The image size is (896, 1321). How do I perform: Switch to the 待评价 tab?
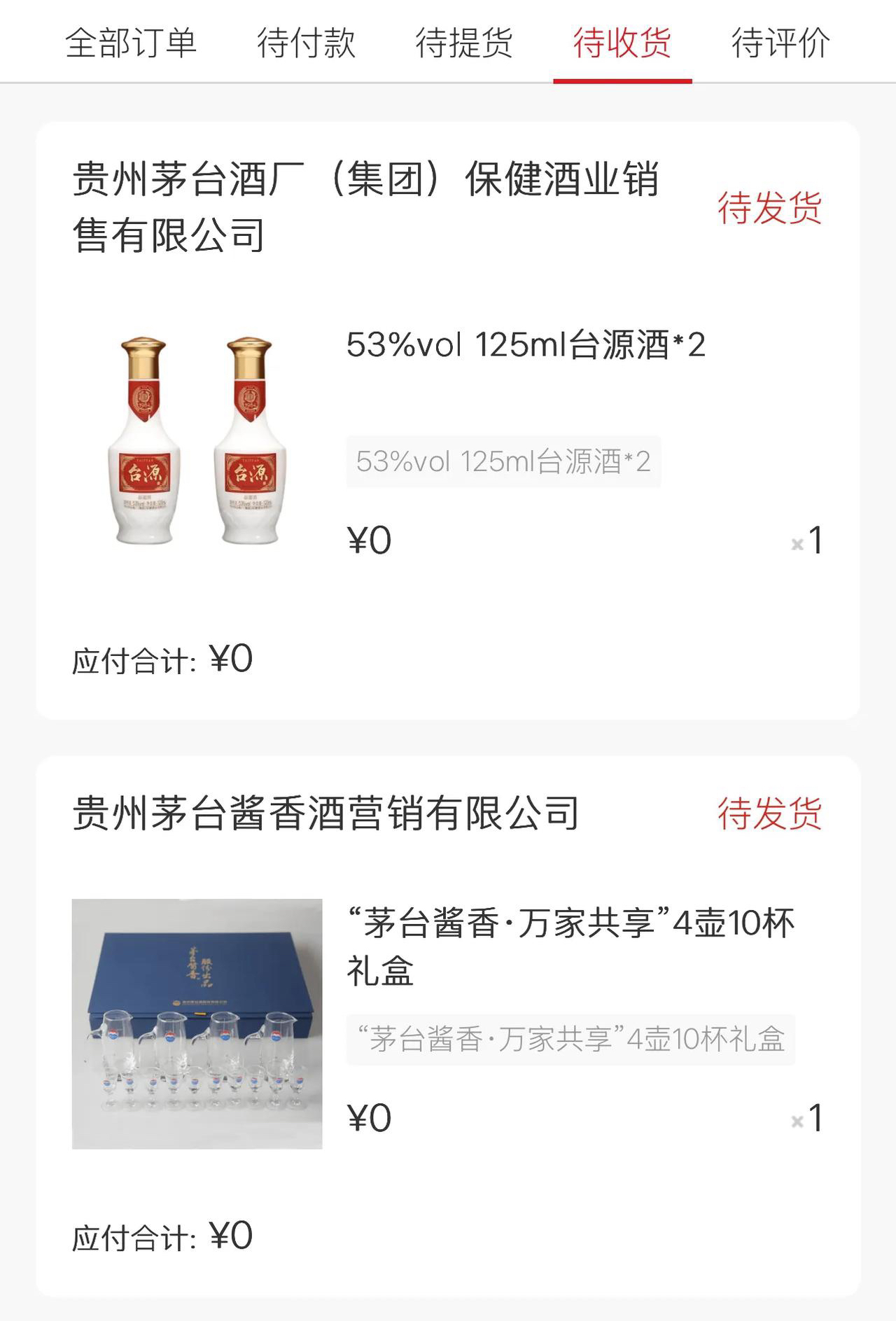[x=779, y=43]
